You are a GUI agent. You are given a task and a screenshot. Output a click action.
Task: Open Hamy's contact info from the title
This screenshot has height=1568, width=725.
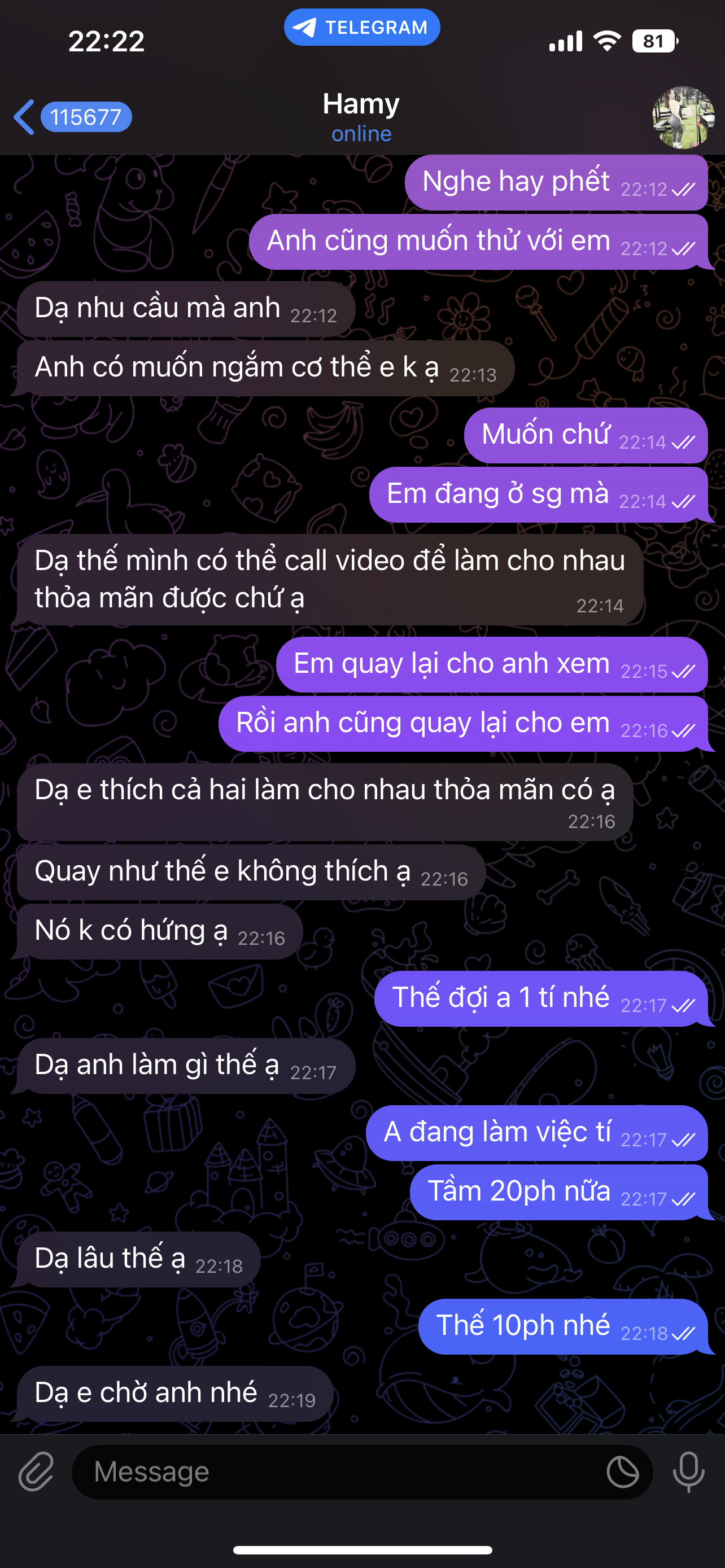361,117
